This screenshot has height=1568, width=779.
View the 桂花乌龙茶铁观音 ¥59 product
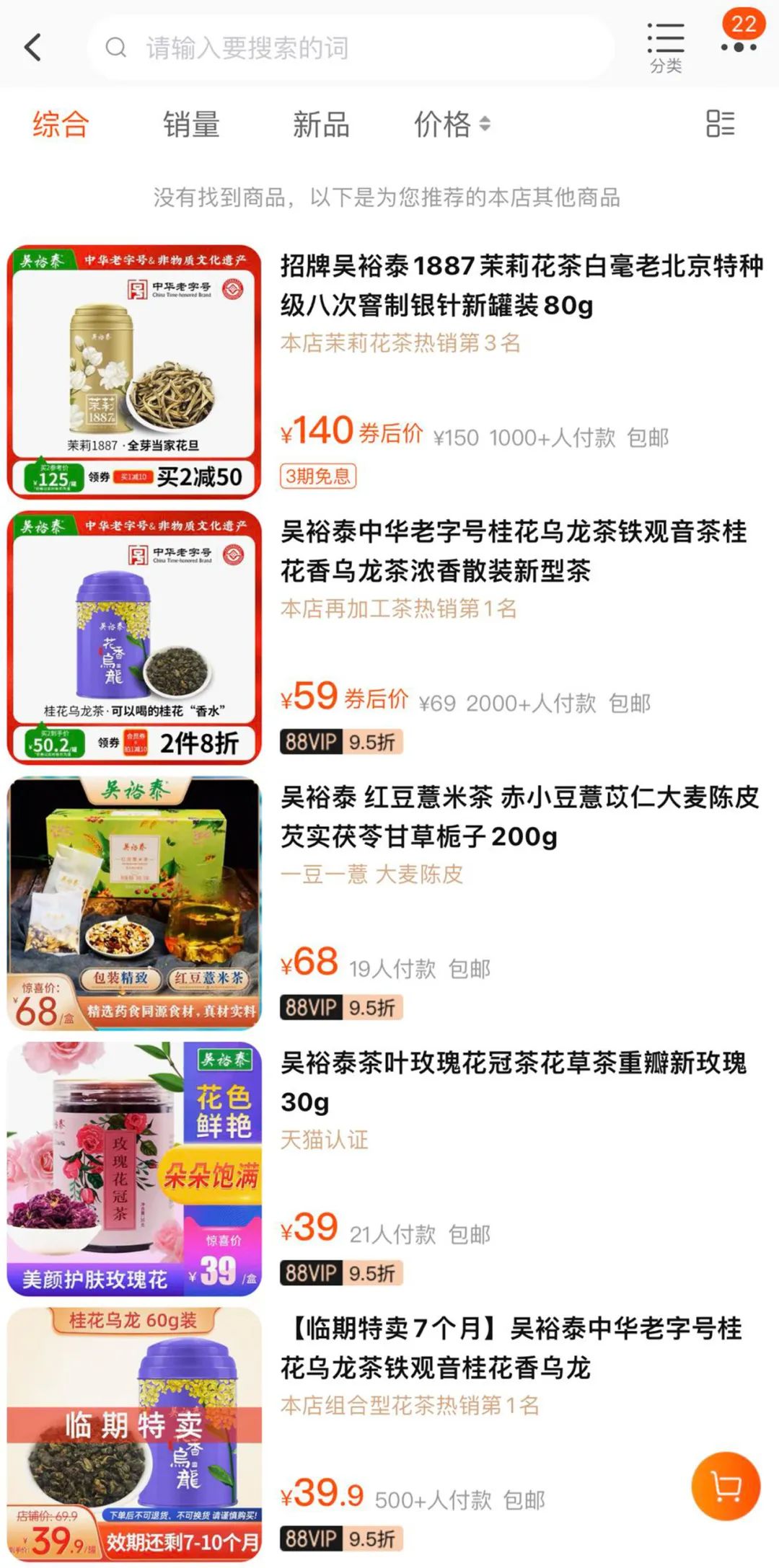(x=514, y=551)
